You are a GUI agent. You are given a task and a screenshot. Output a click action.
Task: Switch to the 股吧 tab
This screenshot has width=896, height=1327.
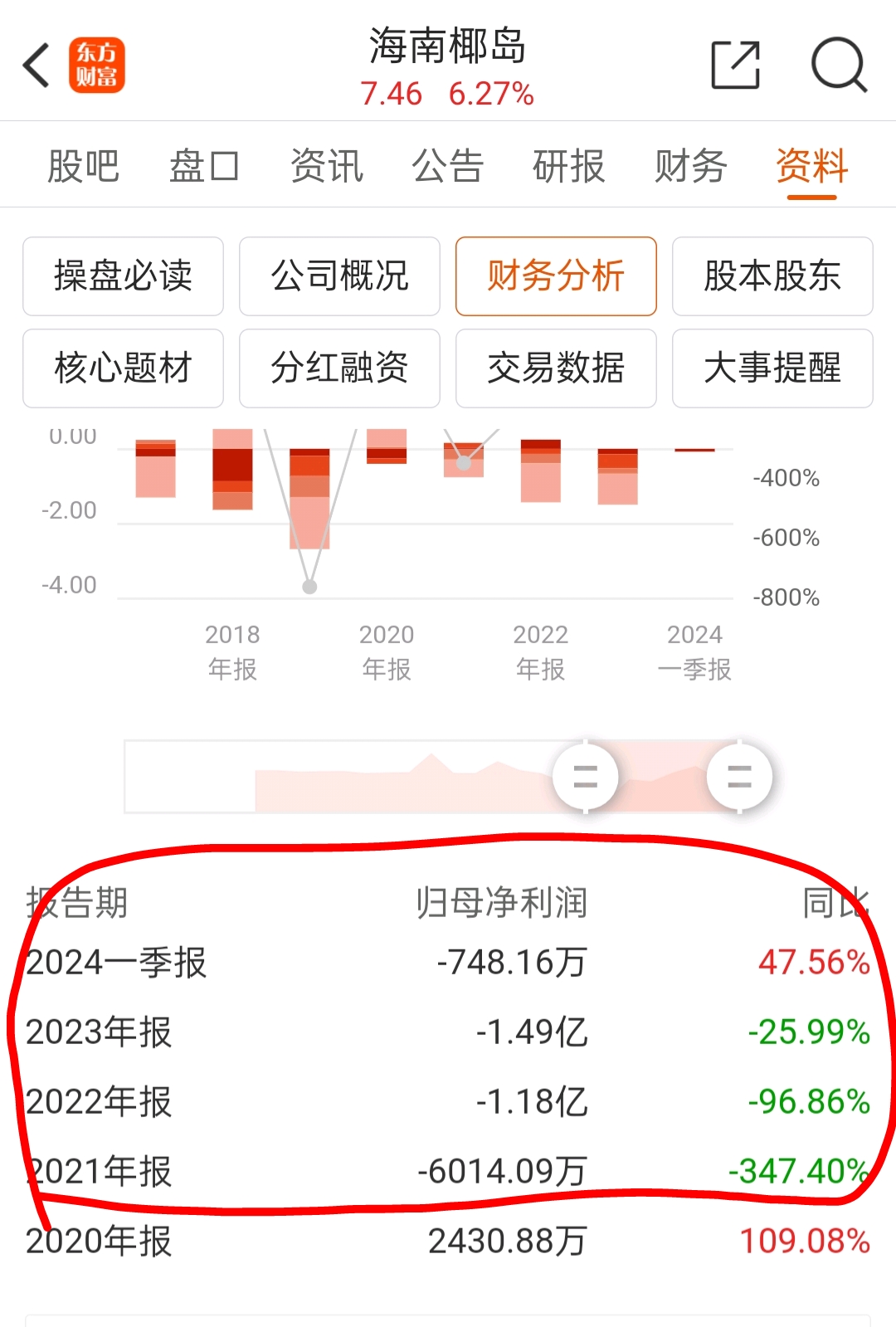pos(83,166)
